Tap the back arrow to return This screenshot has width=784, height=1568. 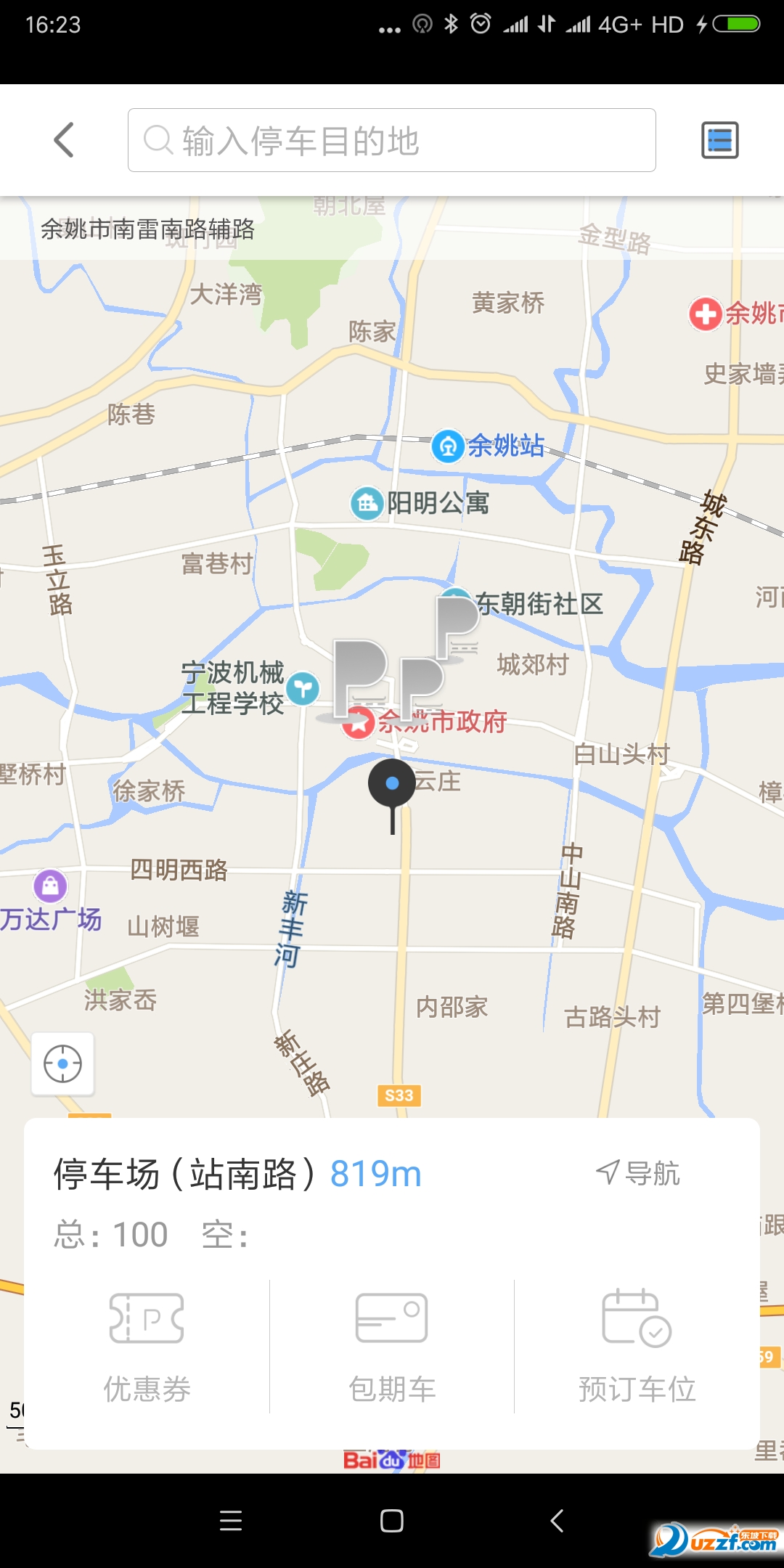[64, 140]
